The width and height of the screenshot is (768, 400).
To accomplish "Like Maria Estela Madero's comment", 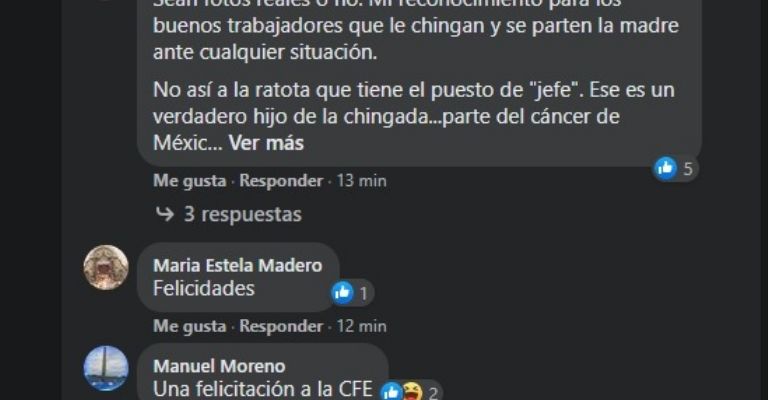I will pos(189,326).
